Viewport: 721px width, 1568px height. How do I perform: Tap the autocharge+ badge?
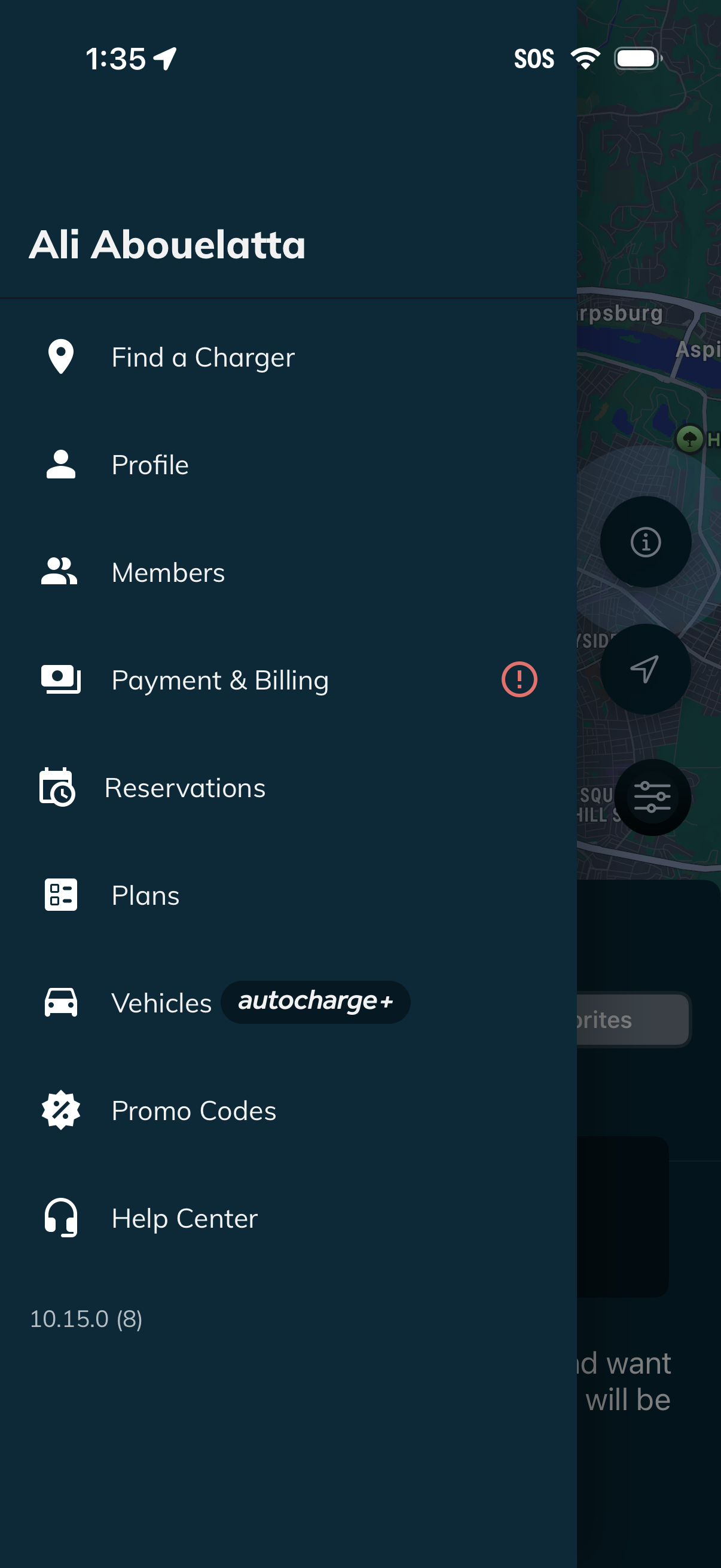pyautogui.click(x=314, y=1001)
